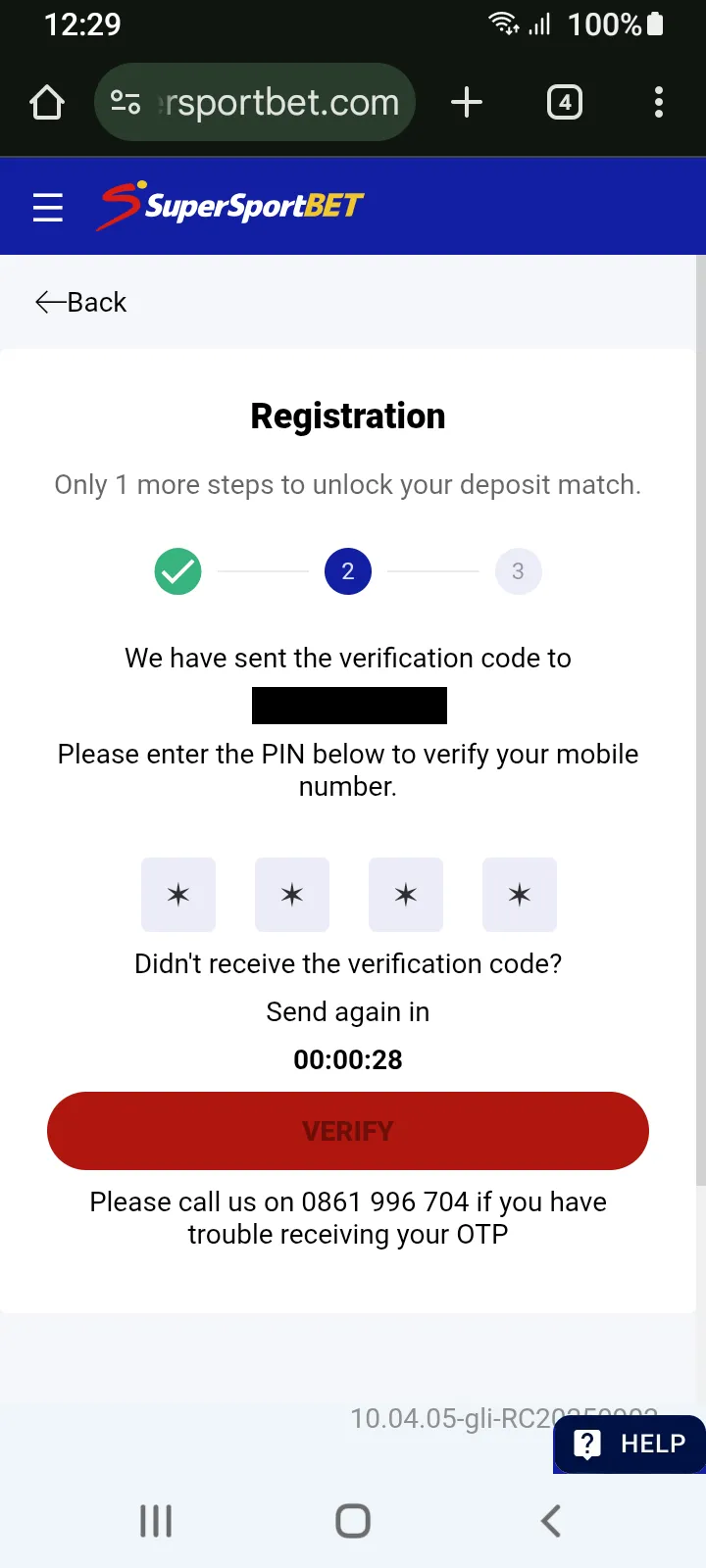Open the tab switcher showing 4 tabs
706x1568 pixels.
(564, 101)
